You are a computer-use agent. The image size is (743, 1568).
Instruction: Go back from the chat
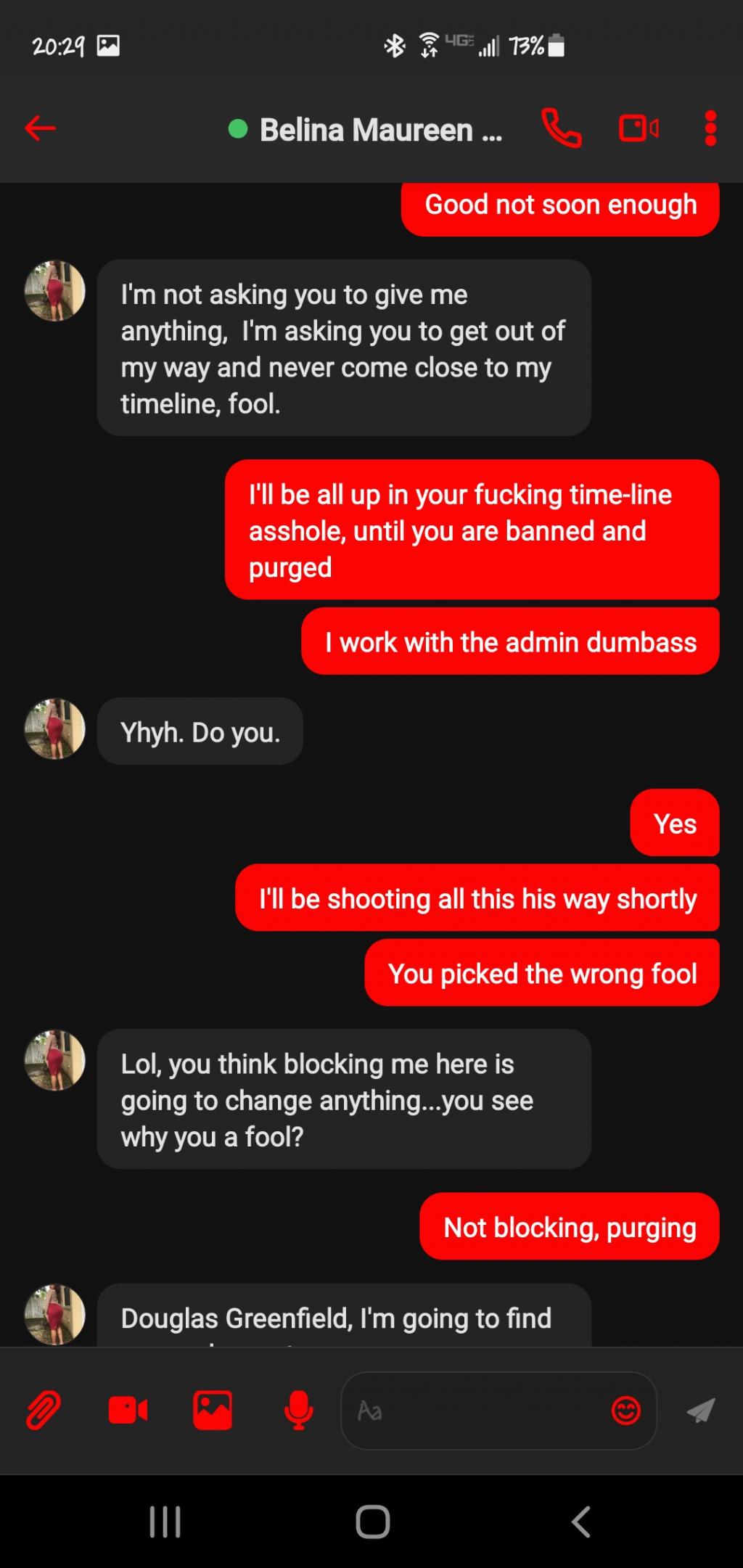[x=40, y=128]
